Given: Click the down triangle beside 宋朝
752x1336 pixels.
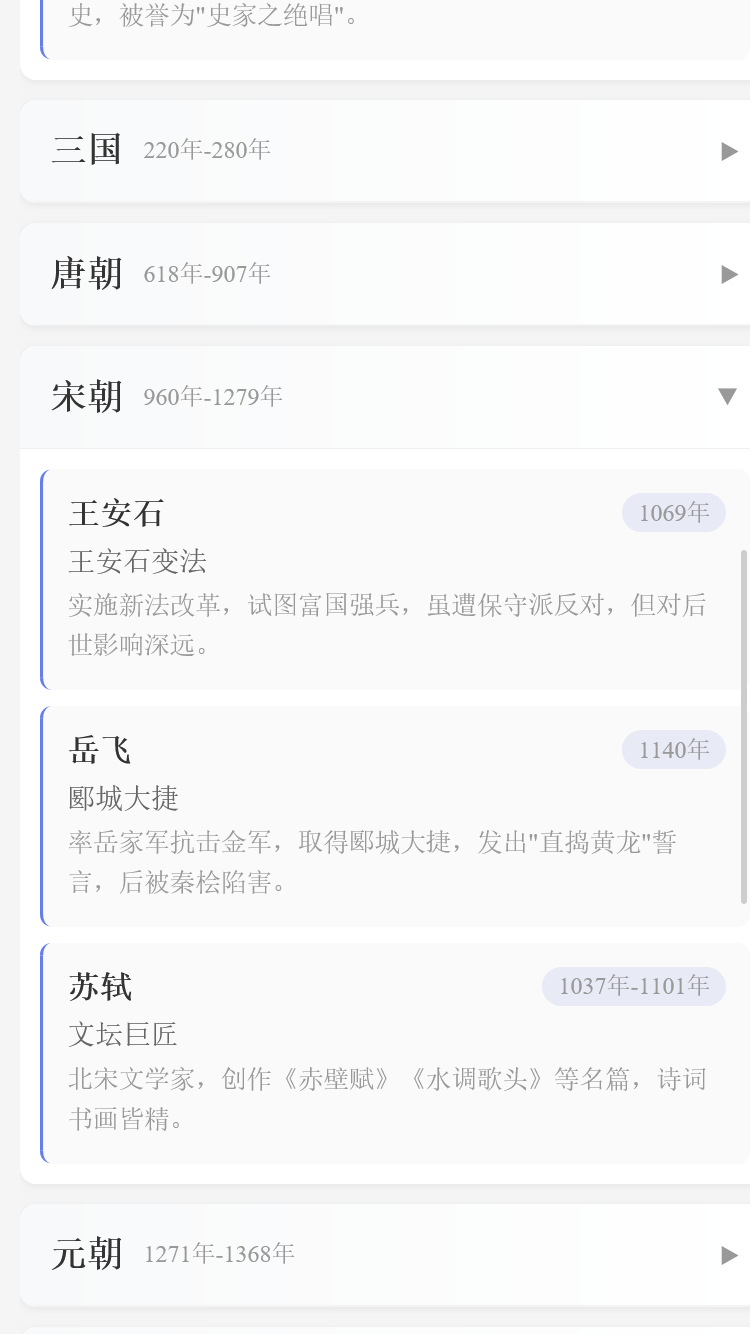Looking at the screenshot, I should pyautogui.click(x=727, y=396).
